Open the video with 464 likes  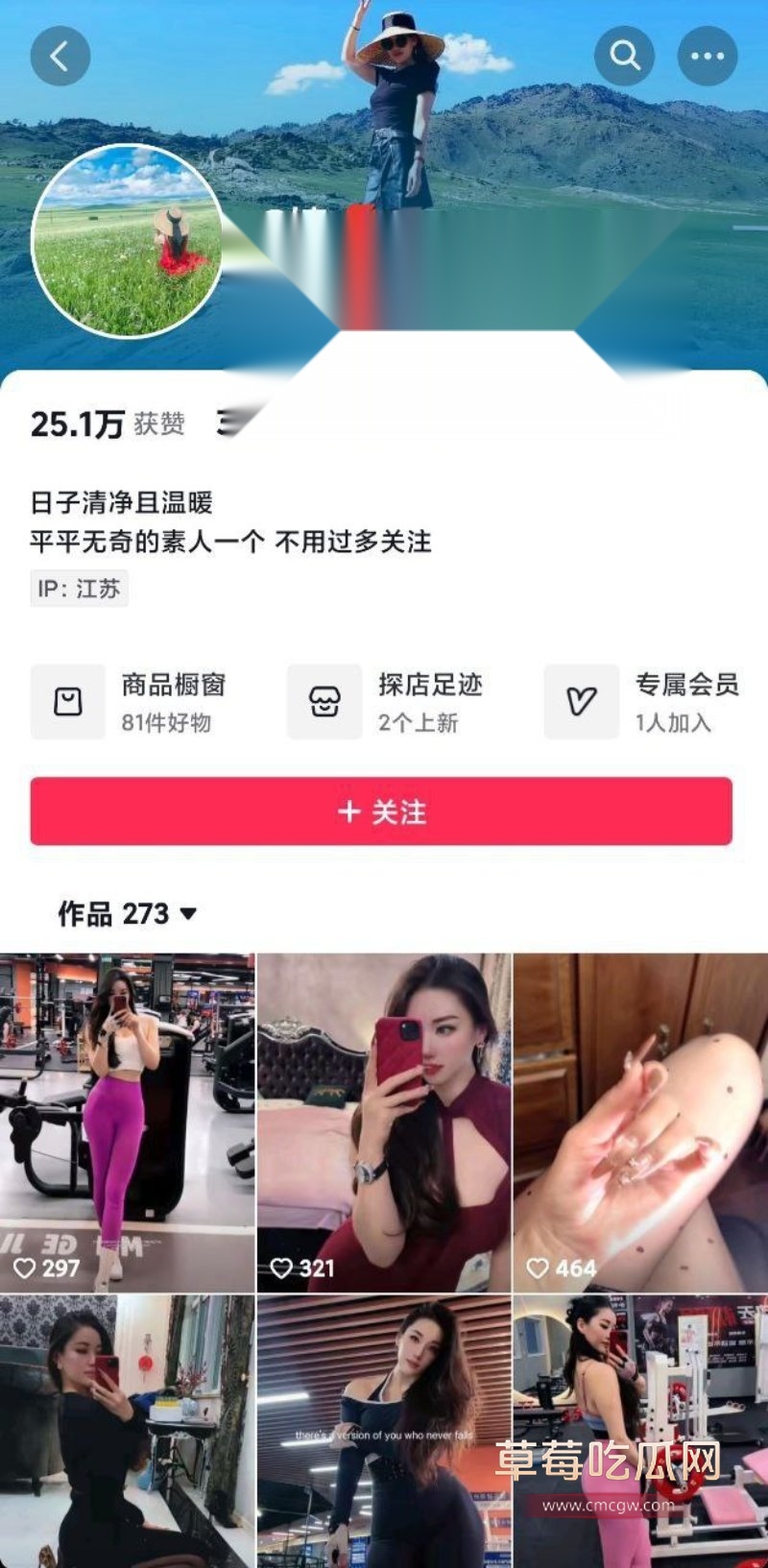640,1122
